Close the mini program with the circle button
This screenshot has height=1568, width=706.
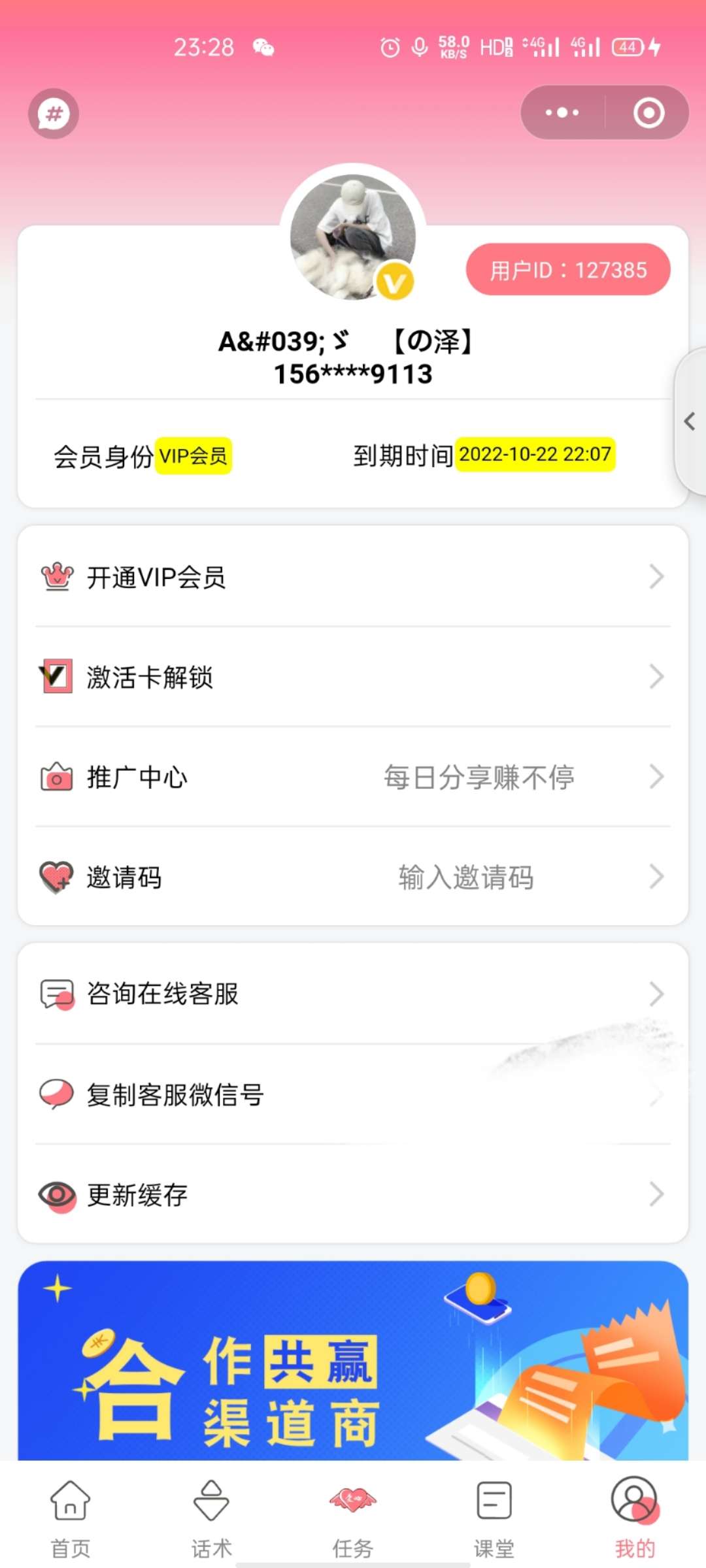pyautogui.click(x=648, y=112)
